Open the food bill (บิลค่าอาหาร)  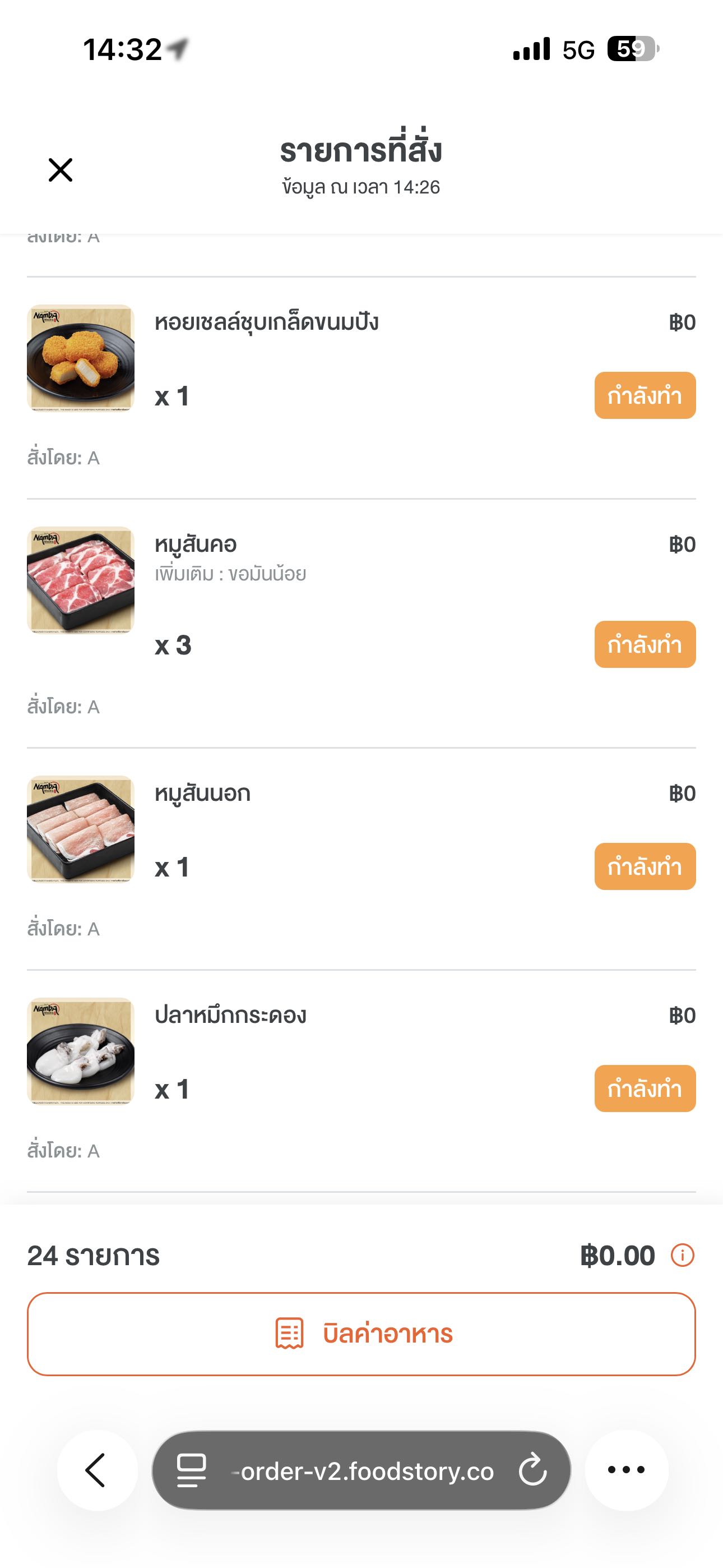click(361, 1334)
